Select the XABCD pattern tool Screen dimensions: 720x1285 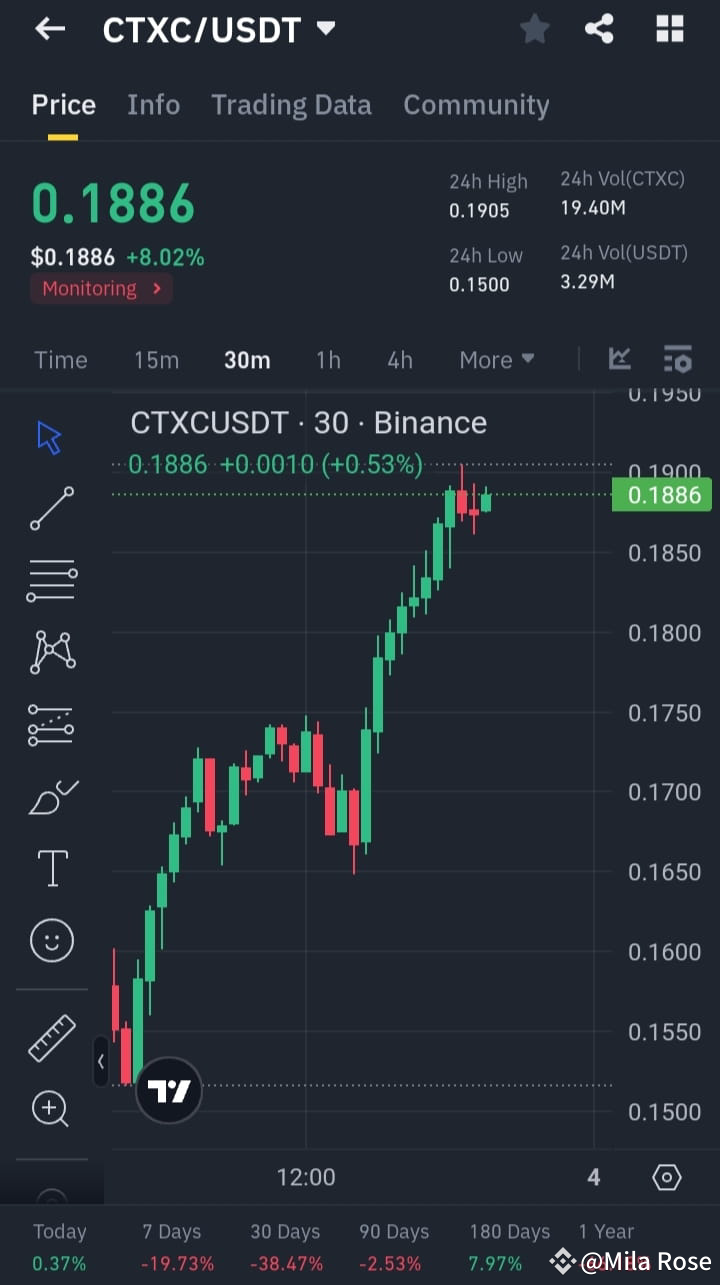(x=51, y=652)
